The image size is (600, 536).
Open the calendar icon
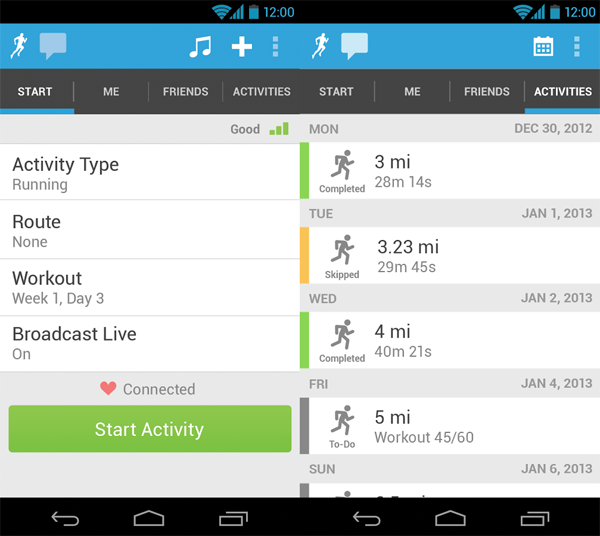(543, 47)
